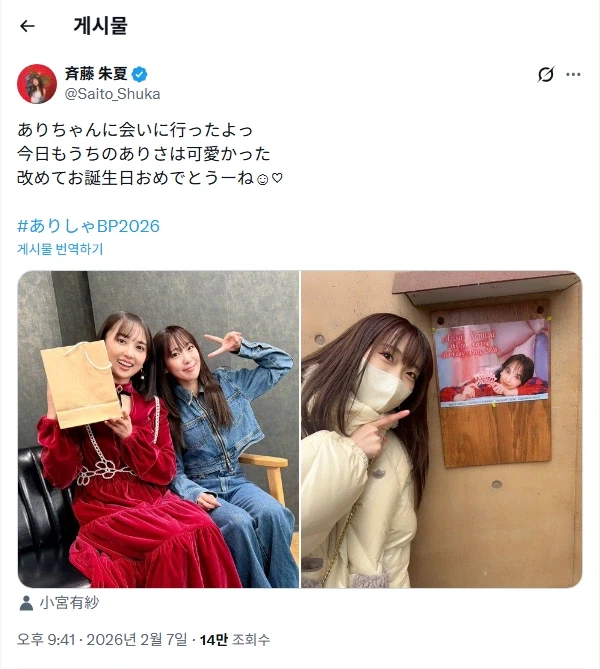600x669 pixels.
Task: Open the post's overflow menu
Action: (573, 75)
